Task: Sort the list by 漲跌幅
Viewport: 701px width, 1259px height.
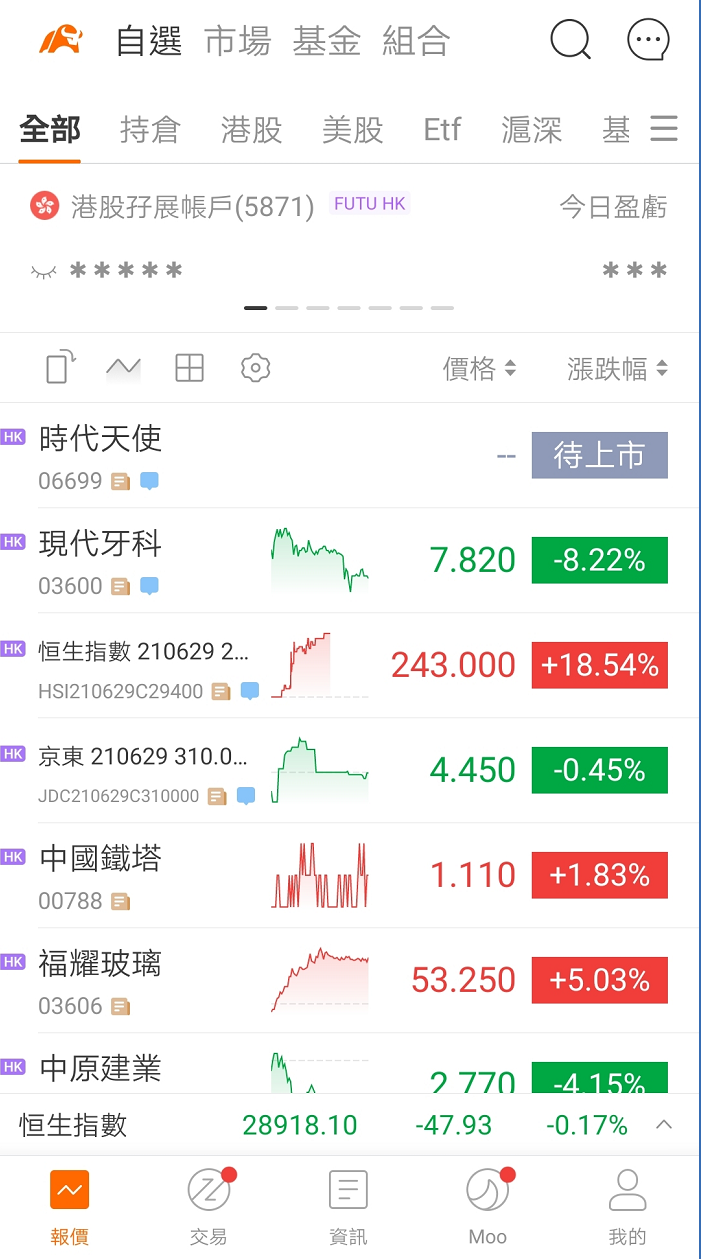Action: 617,369
